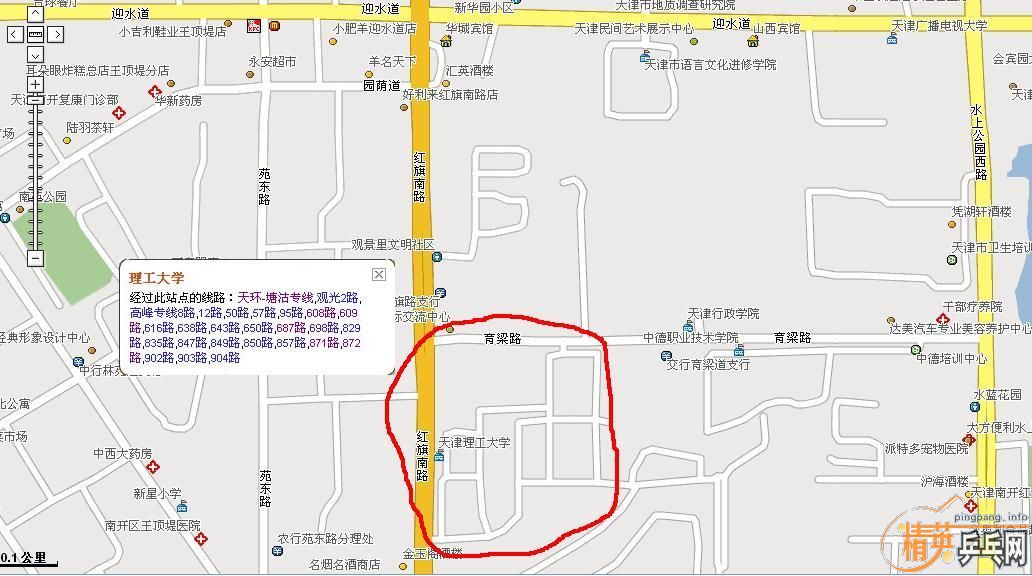Open the 高峰专线8路 route link
Image resolution: width=1032 pixels, height=576 pixels.
162,313
